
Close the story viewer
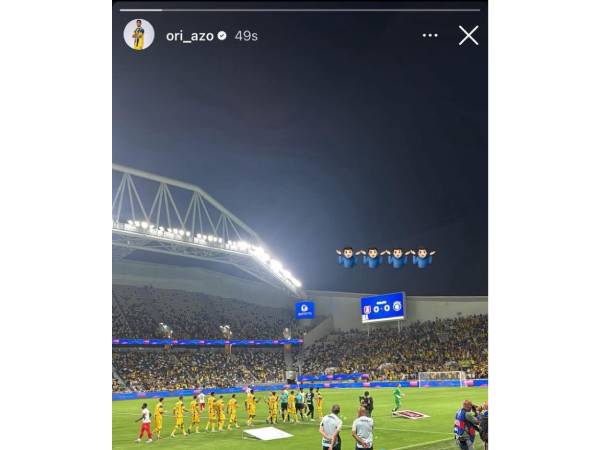[468, 35]
